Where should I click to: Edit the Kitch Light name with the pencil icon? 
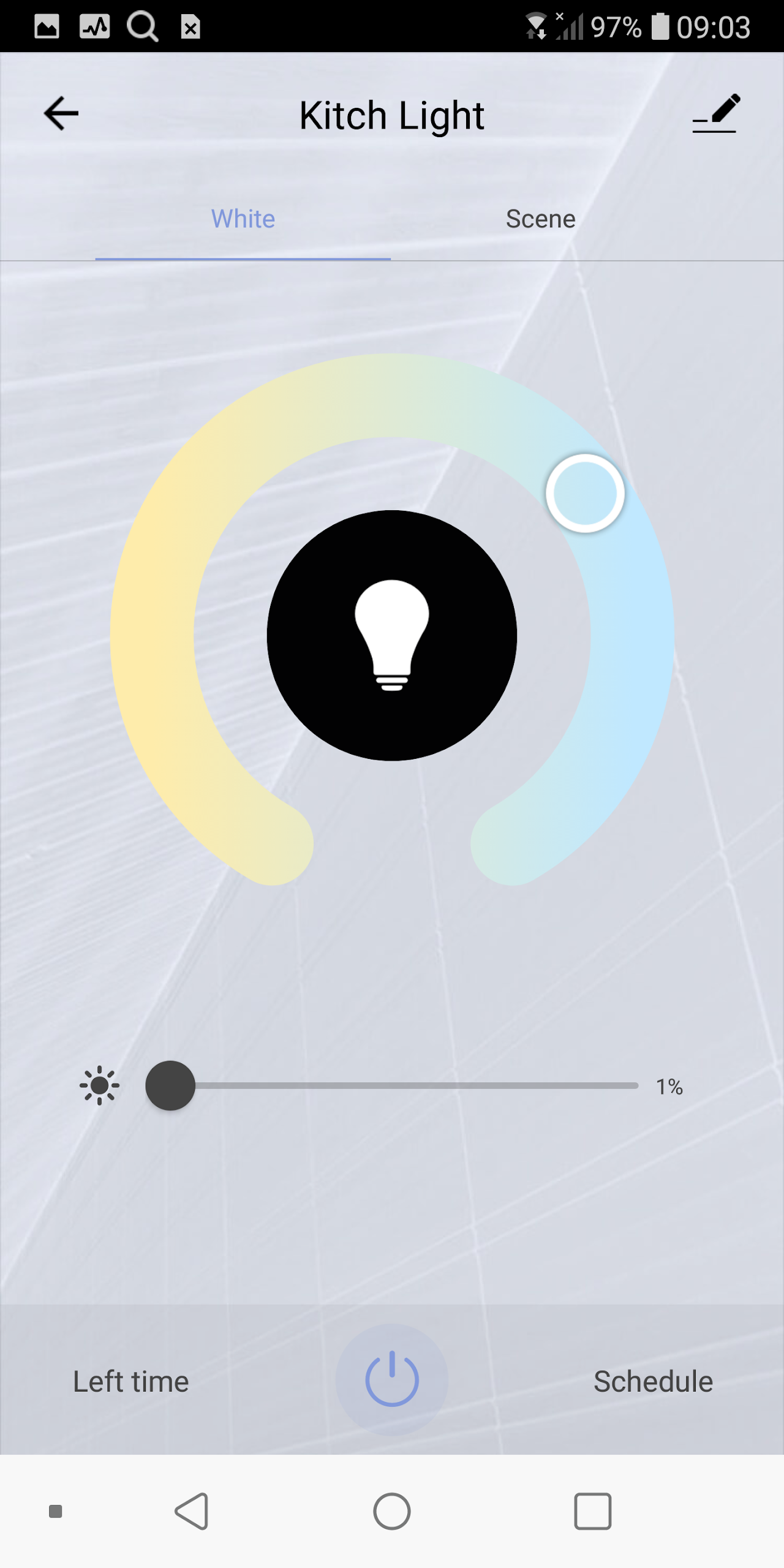(716, 113)
